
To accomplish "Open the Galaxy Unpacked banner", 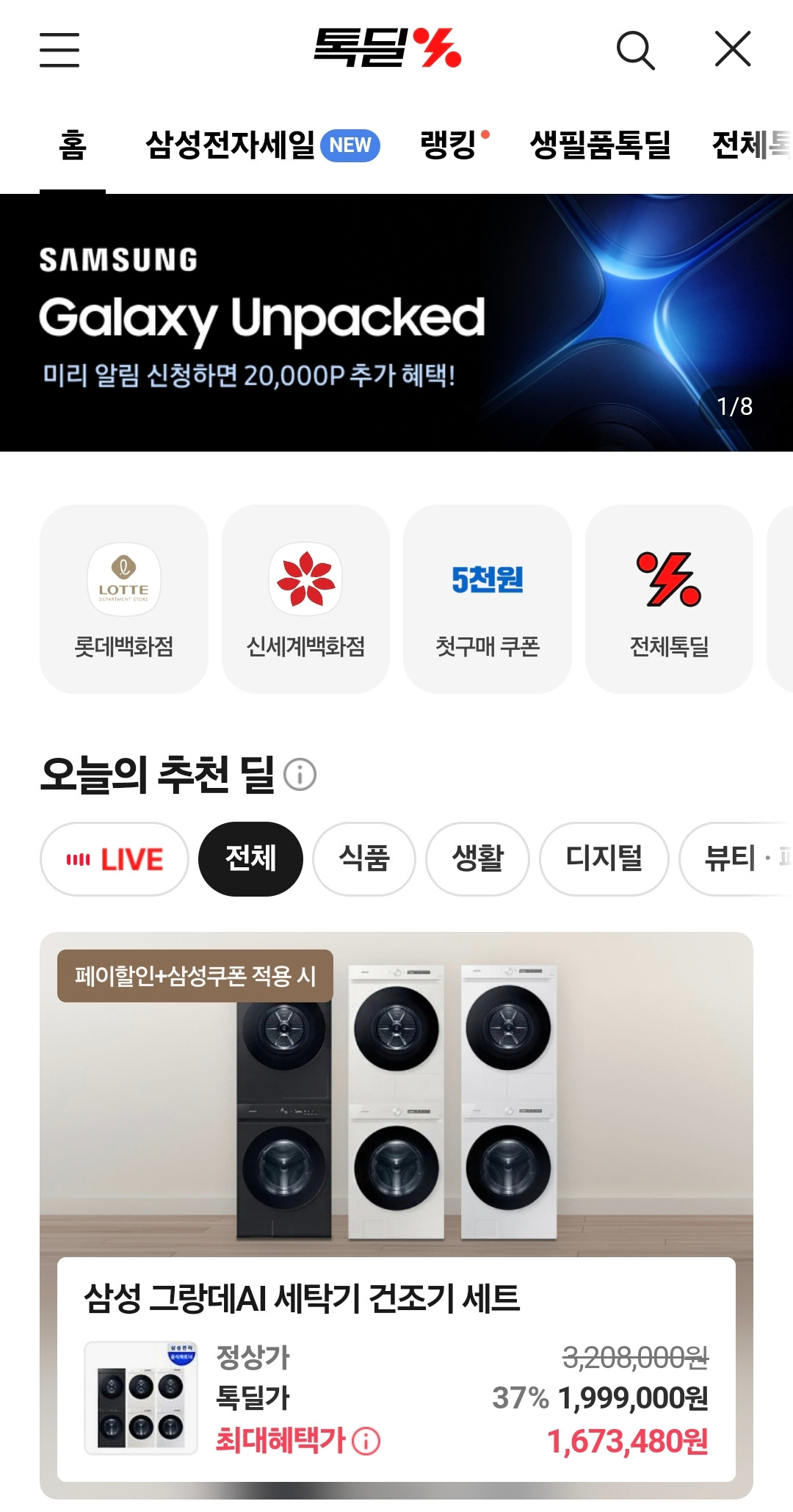I will (396, 319).
